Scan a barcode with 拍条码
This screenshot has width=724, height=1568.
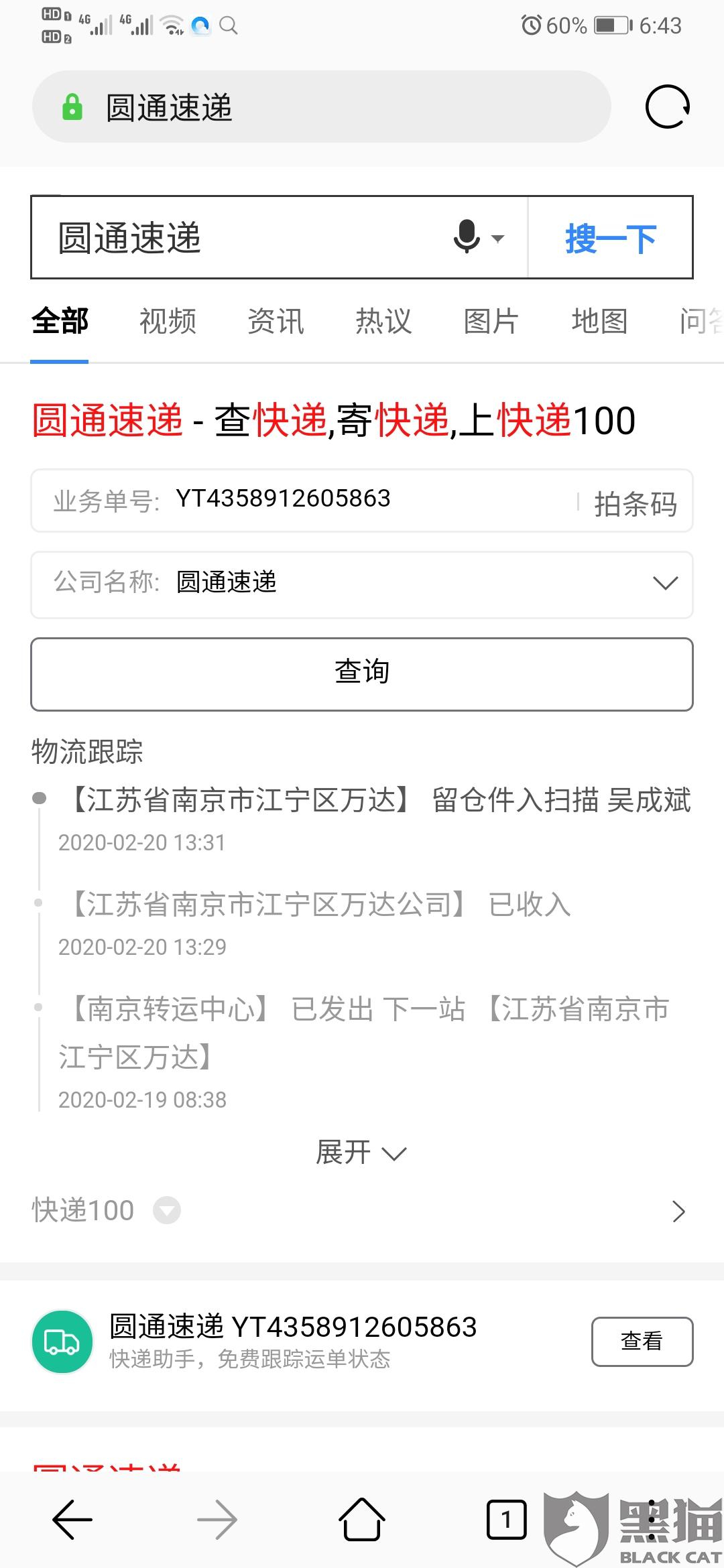tap(635, 503)
